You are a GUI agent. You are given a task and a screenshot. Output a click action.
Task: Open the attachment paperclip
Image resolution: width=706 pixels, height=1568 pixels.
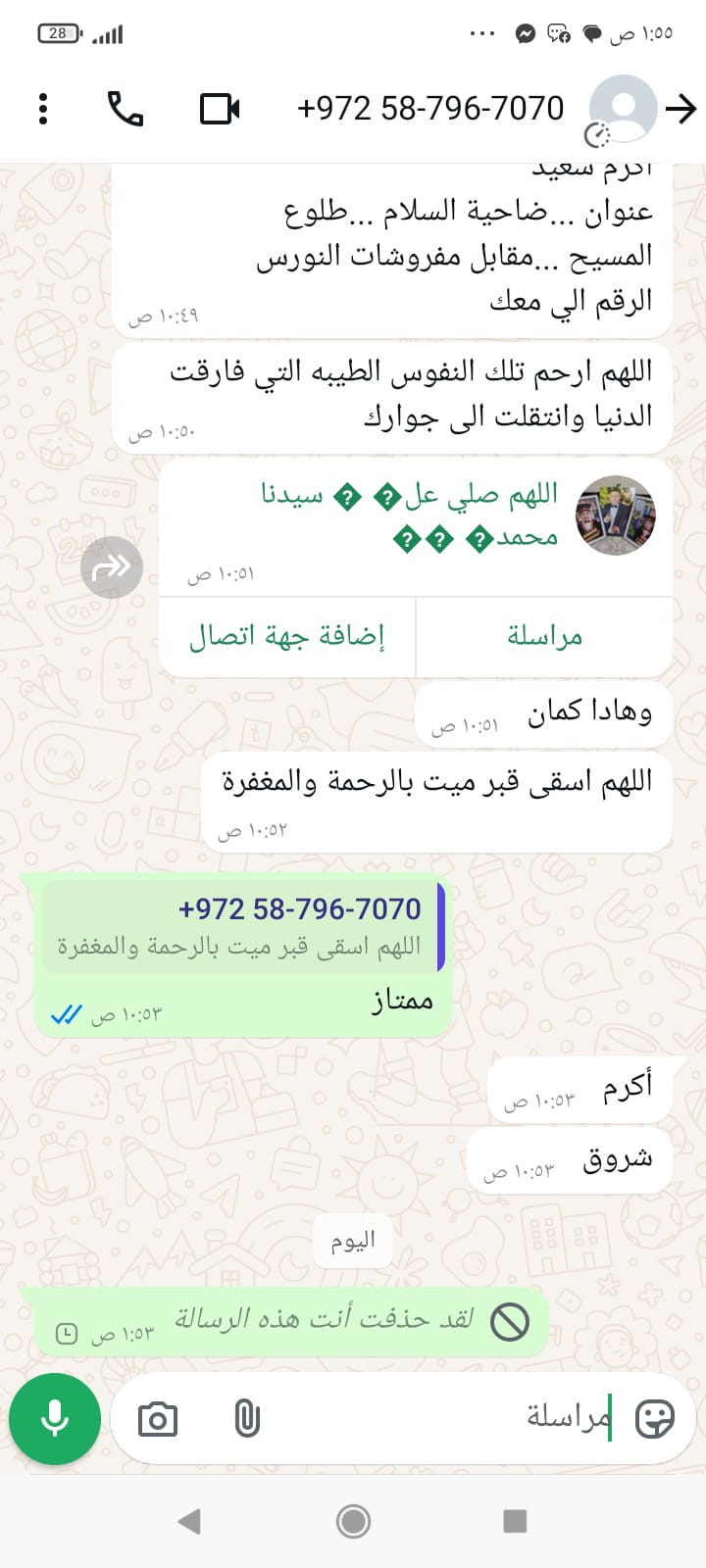[247, 1418]
